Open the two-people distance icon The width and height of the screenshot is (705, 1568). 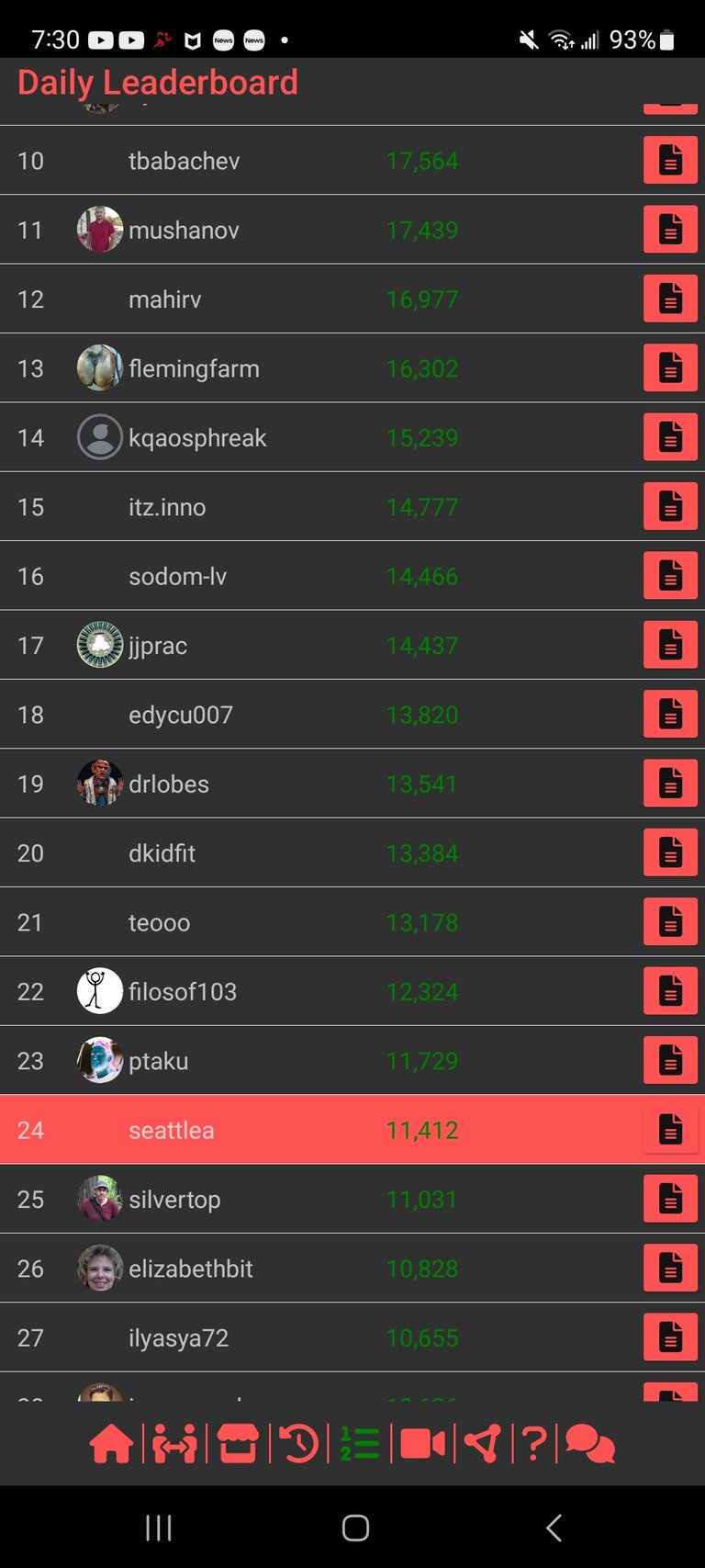[x=174, y=1444]
